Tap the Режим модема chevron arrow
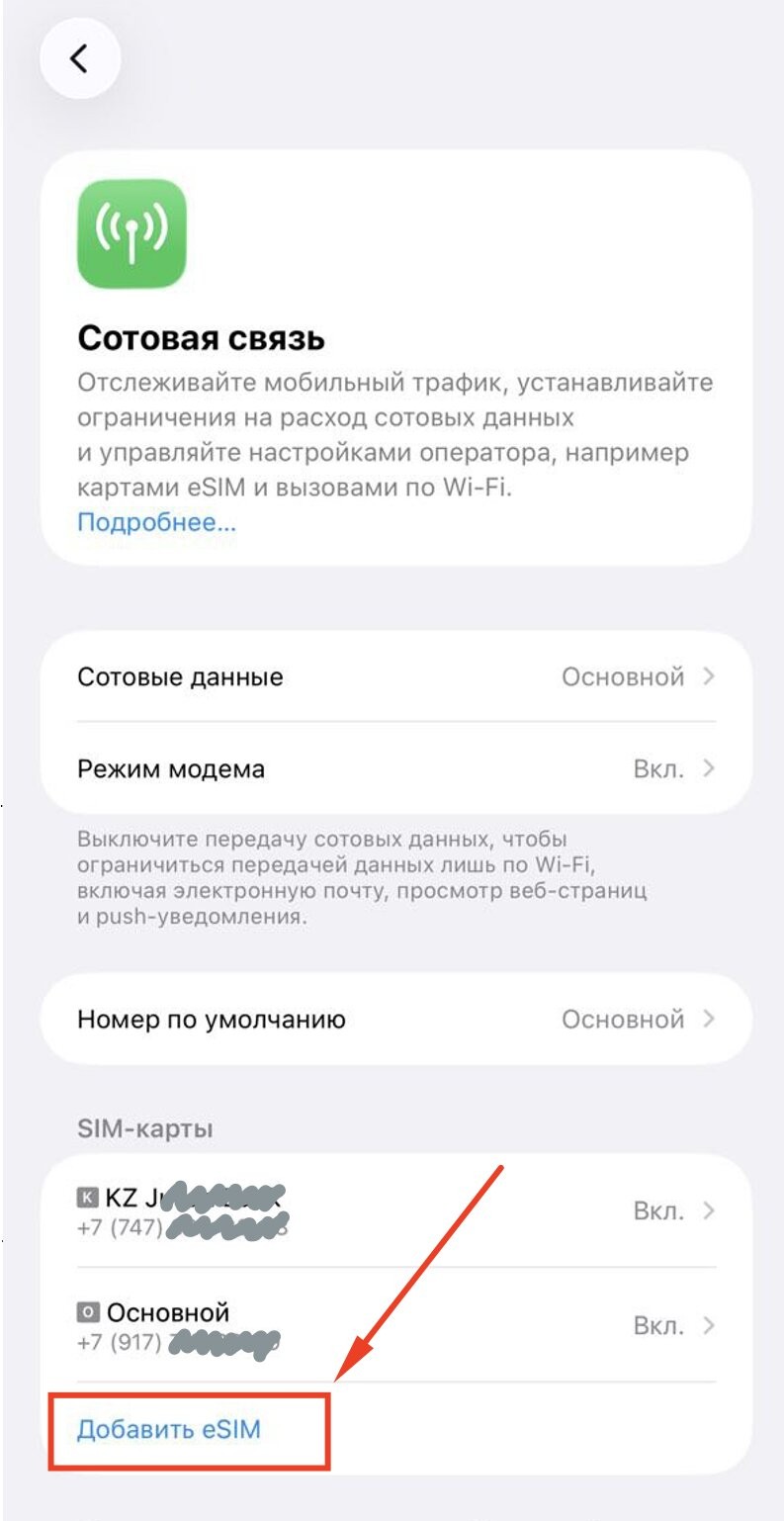 pyautogui.click(x=708, y=768)
